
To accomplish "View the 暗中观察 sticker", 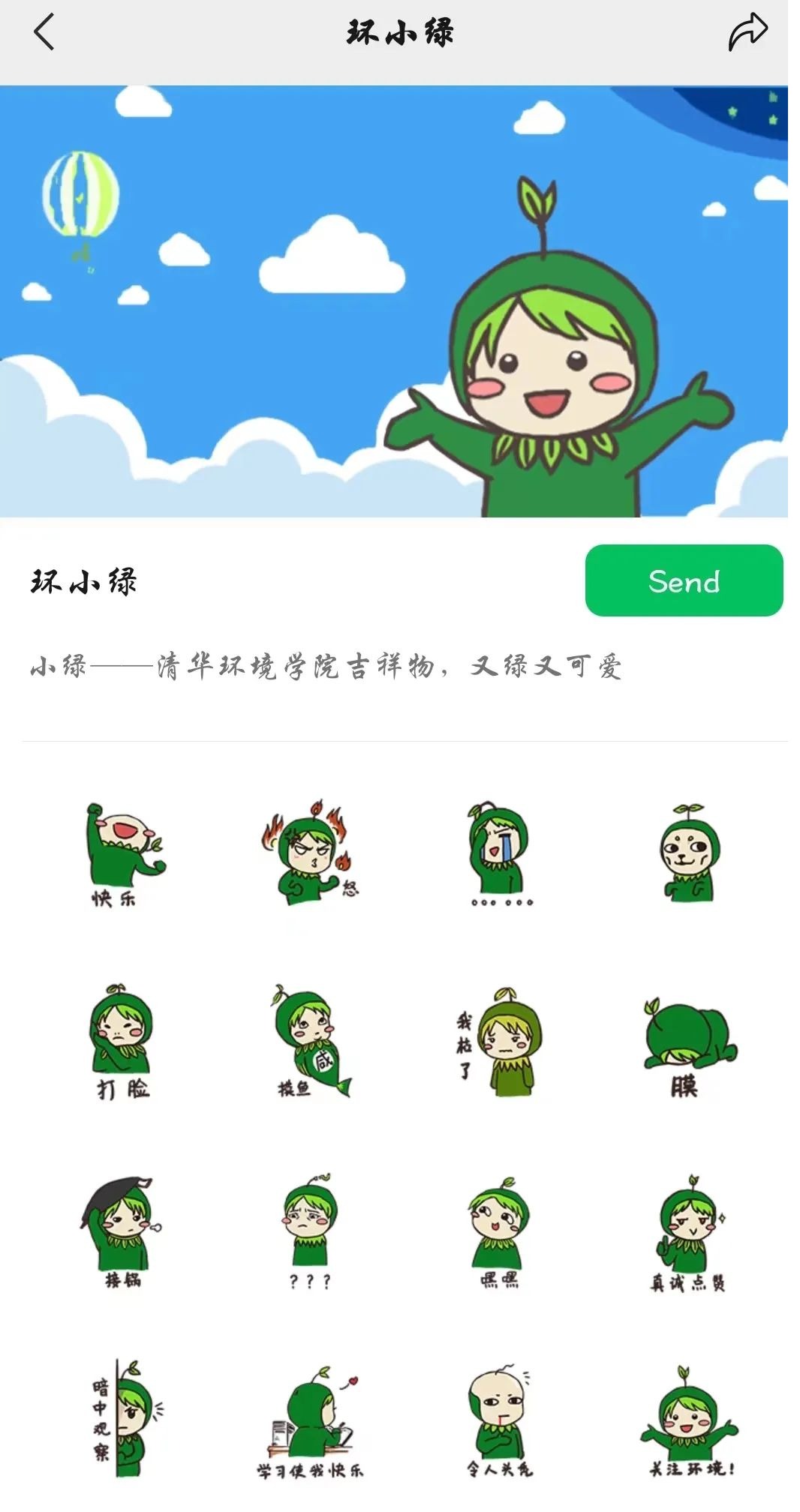I will click(122, 1419).
